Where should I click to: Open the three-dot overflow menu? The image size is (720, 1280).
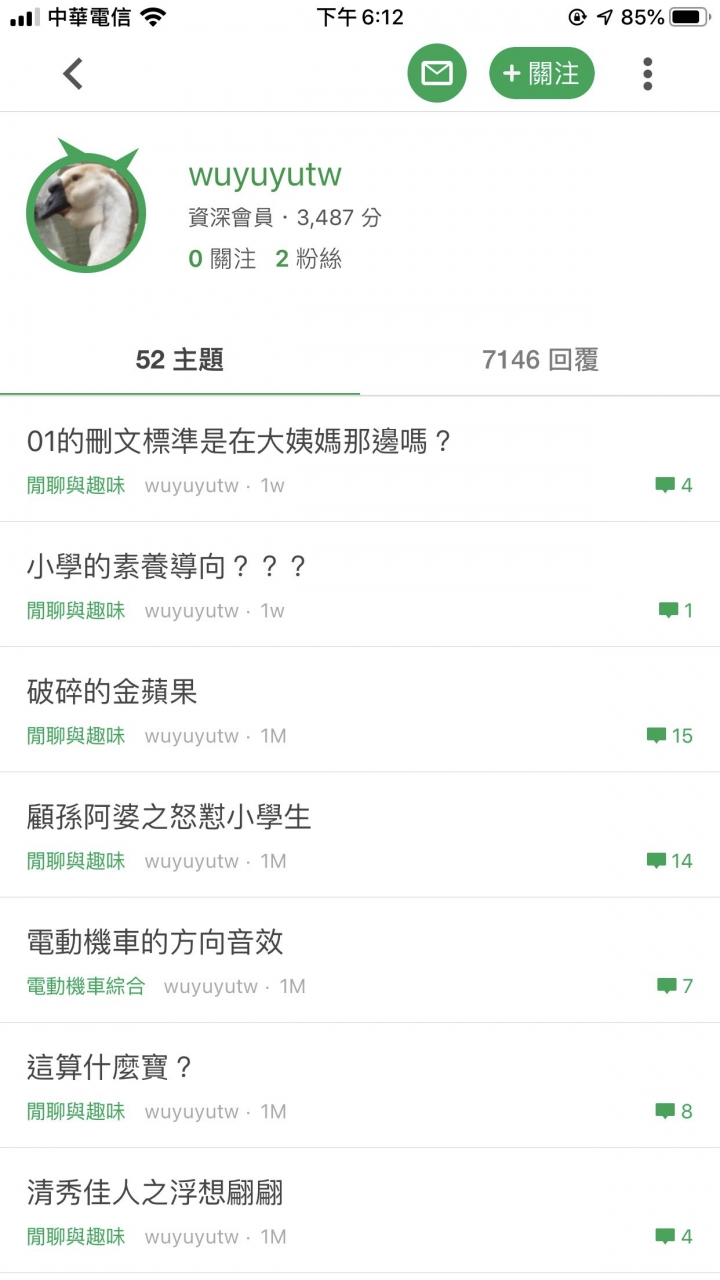coord(648,73)
